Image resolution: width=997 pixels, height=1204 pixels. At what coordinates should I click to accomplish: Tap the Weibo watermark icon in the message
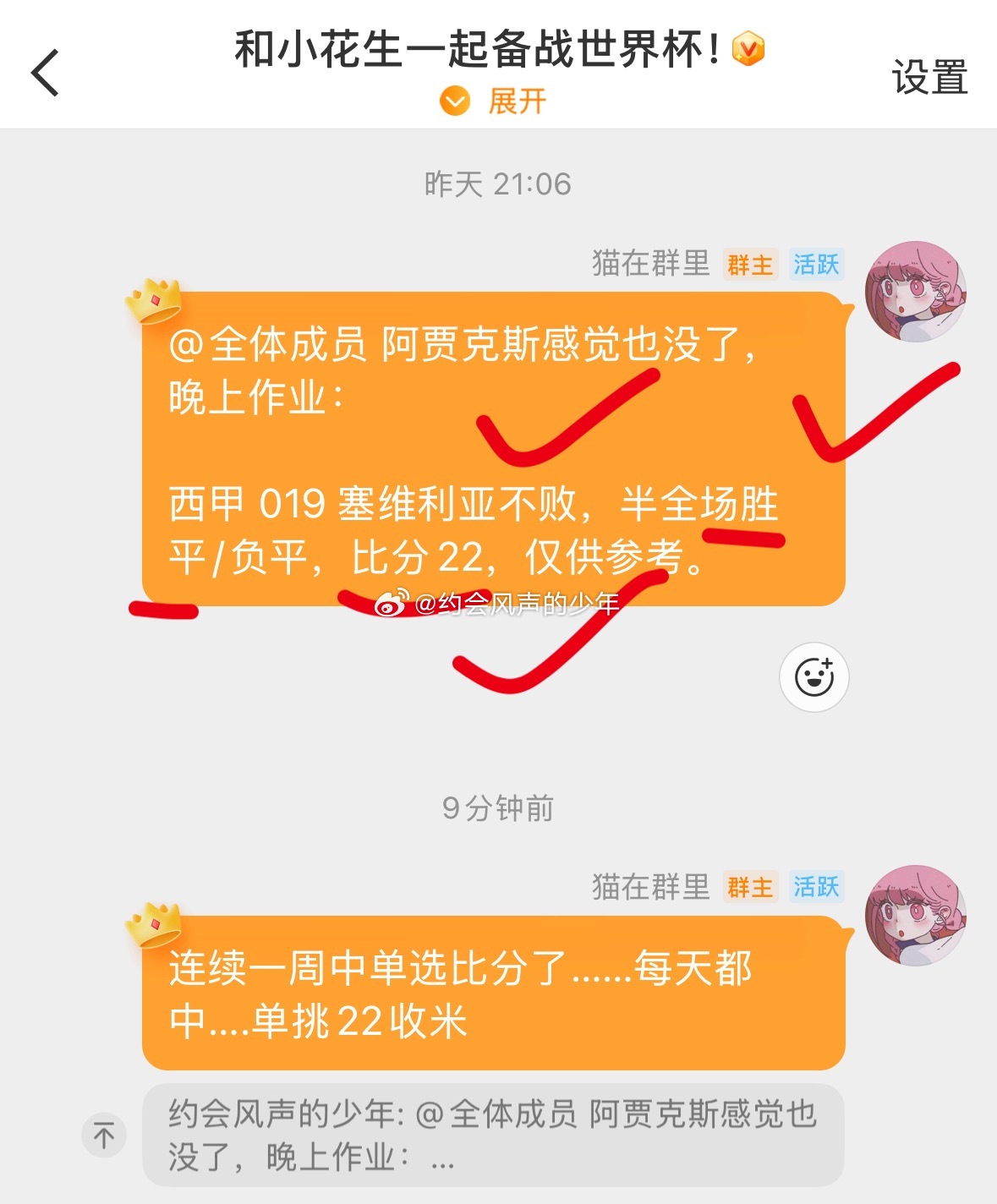tap(390, 602)
